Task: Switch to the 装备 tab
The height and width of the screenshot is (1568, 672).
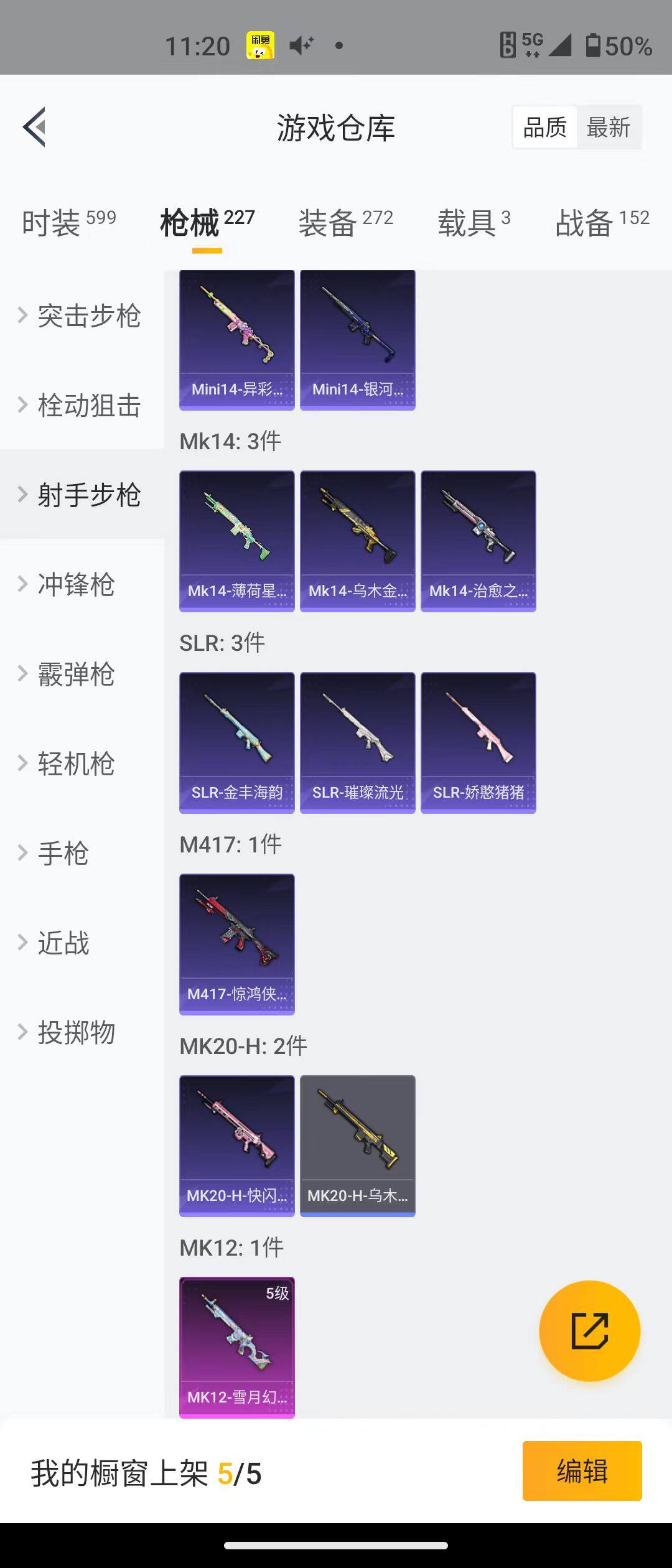Action: (x=345, y=222)
